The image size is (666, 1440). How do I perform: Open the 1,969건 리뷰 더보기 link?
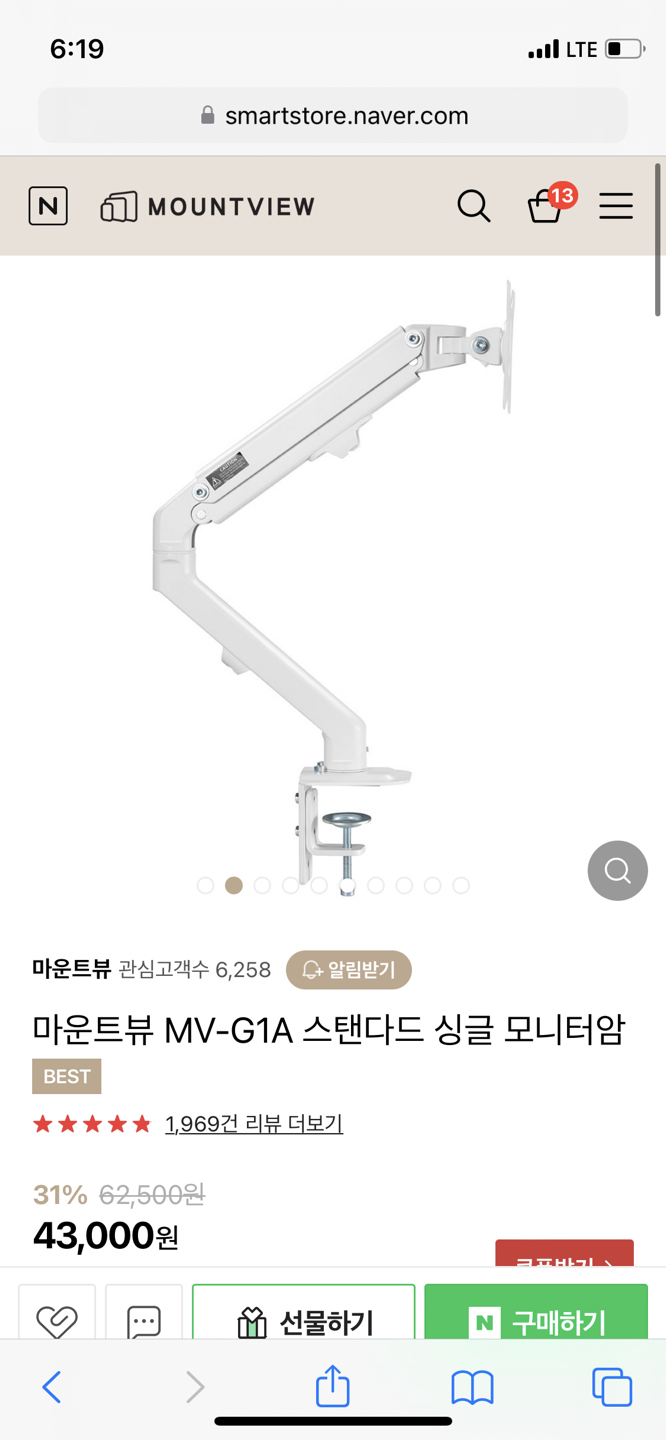[254, 1123]
